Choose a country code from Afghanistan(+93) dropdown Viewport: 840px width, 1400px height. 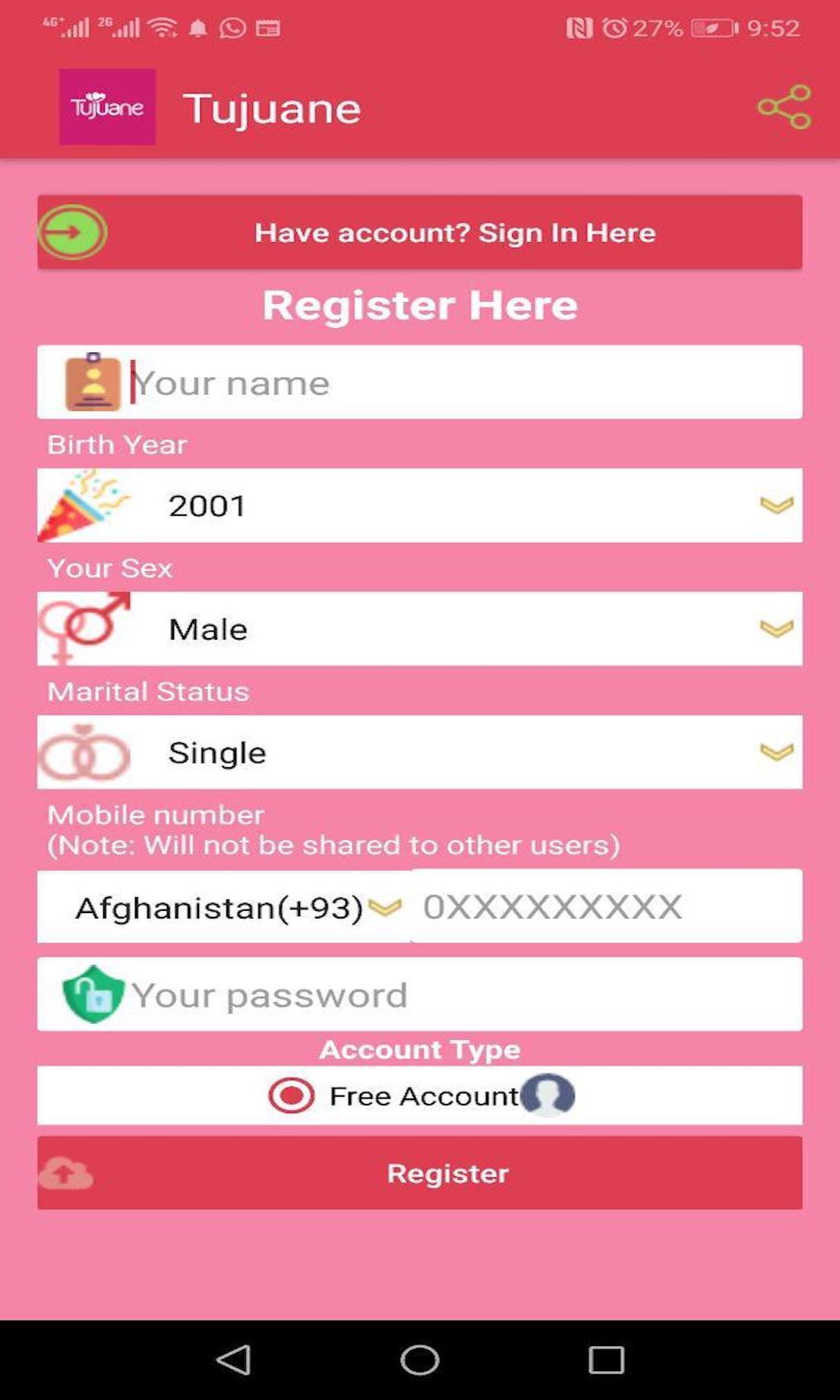point(225,907)
